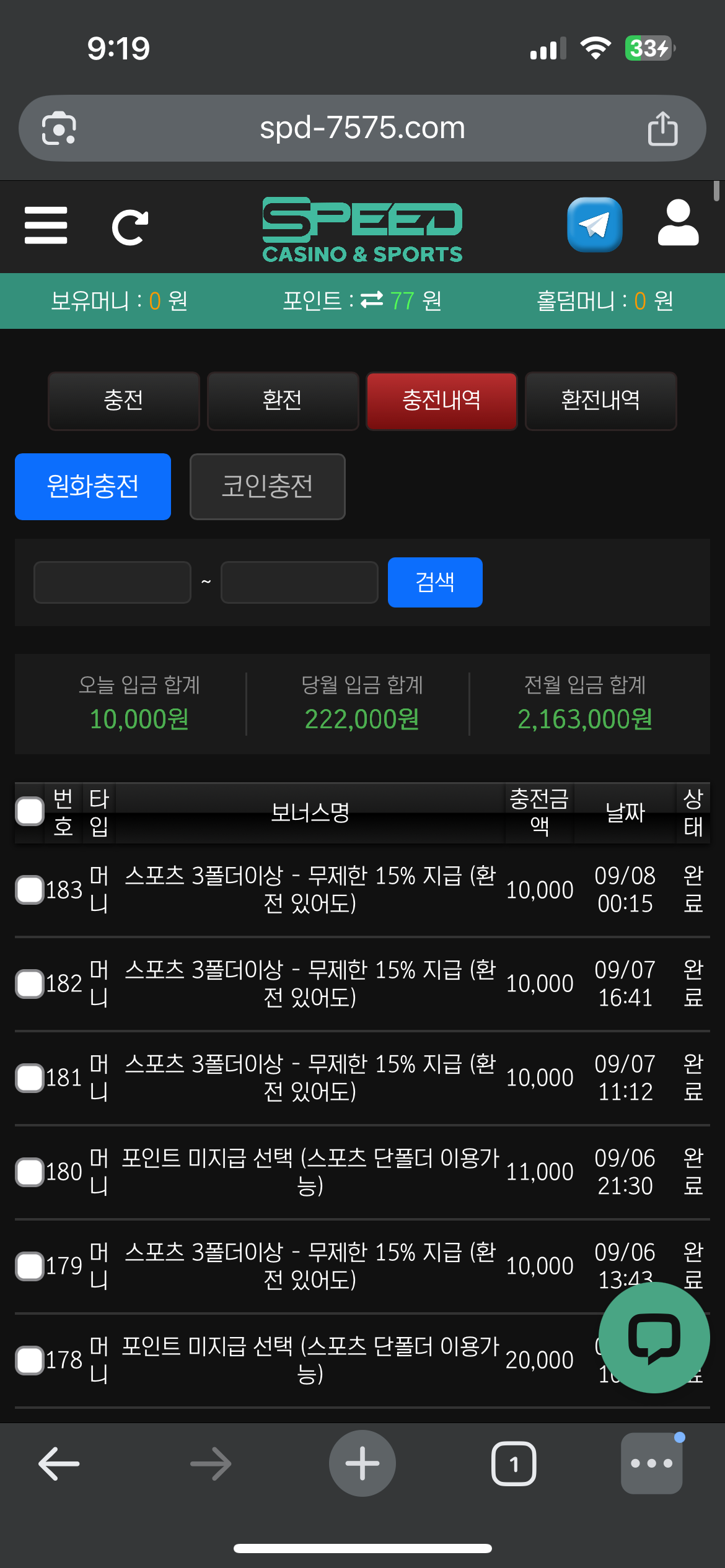Go back with the browser back arrow
This screenshot has height=1568, width=725.
pos(59,1463)
